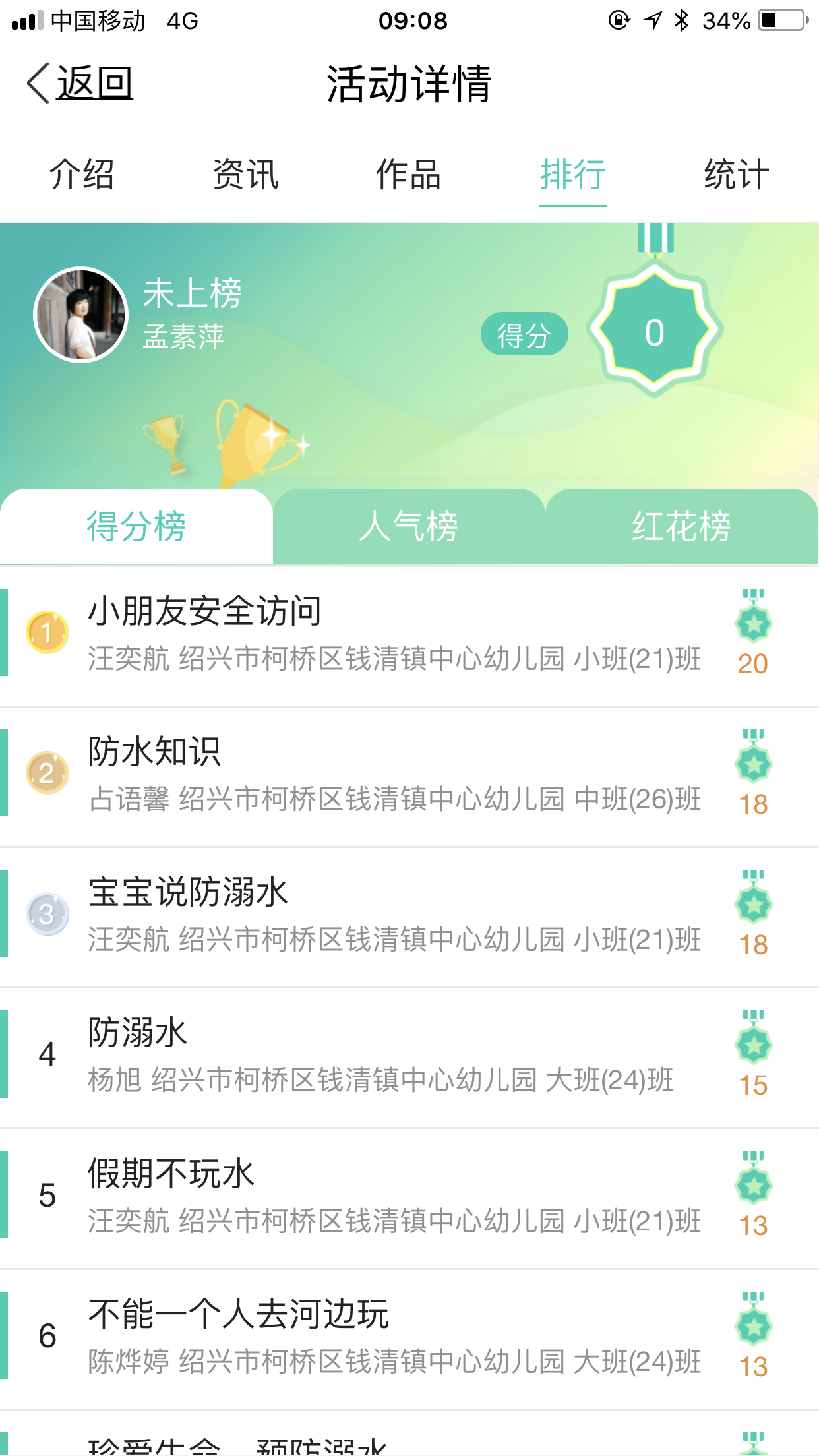Image resolution: width=819 pixels, height=1456 pixels.
Task: Open the entry 假期不玩水
Action: pos(396,1195)
